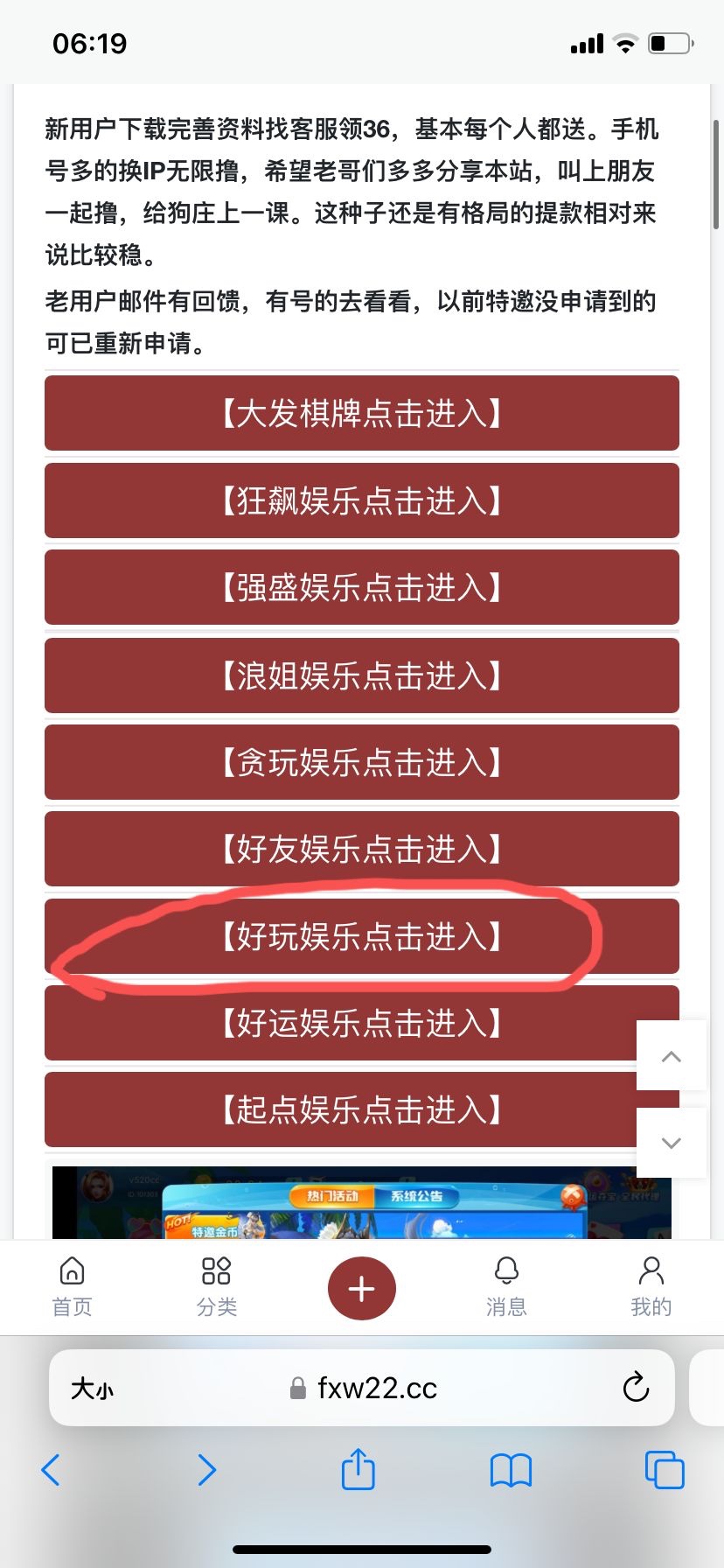This screenshot has height=1568, width=724.
Task: Open Safari bookmarks
Action: point(511,1470)
